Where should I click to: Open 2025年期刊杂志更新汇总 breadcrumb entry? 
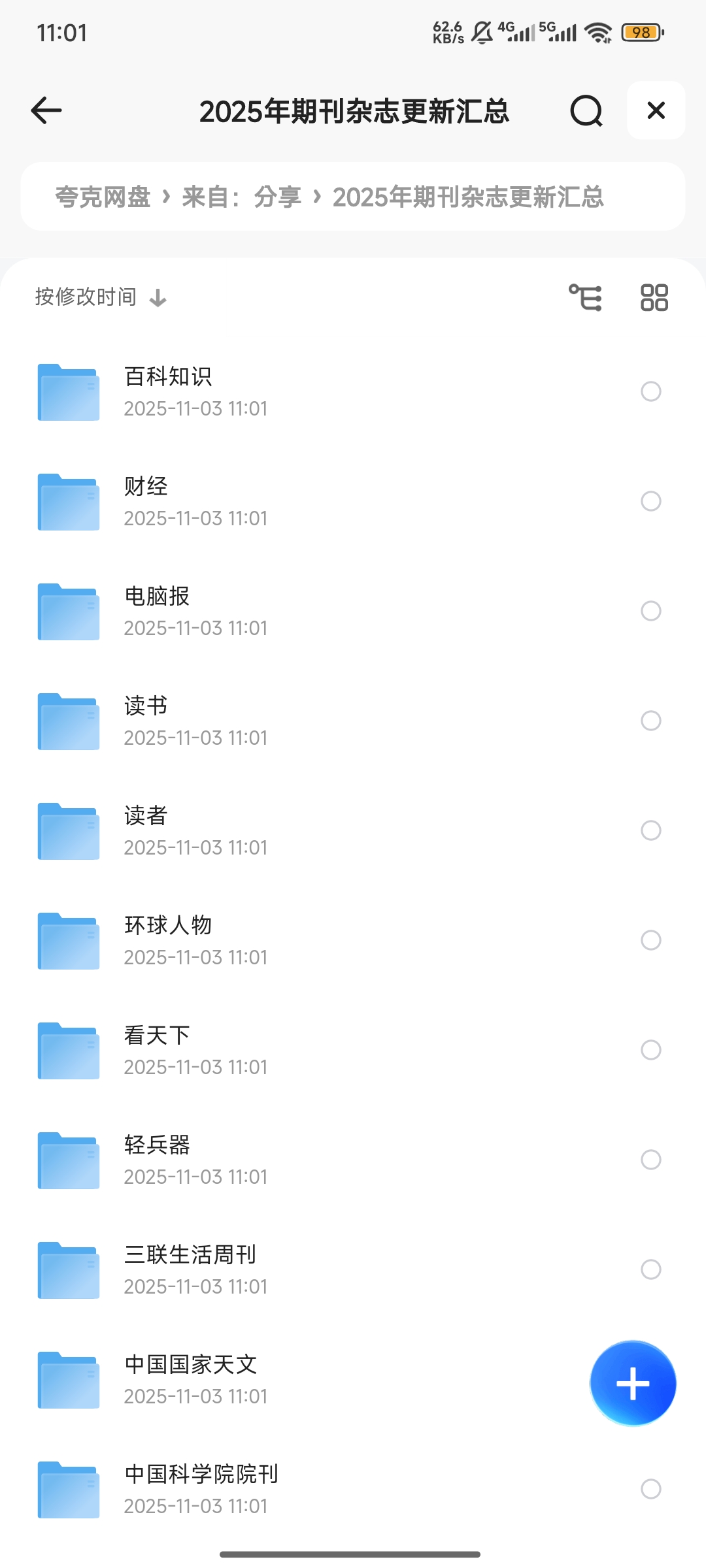point(469,197)
